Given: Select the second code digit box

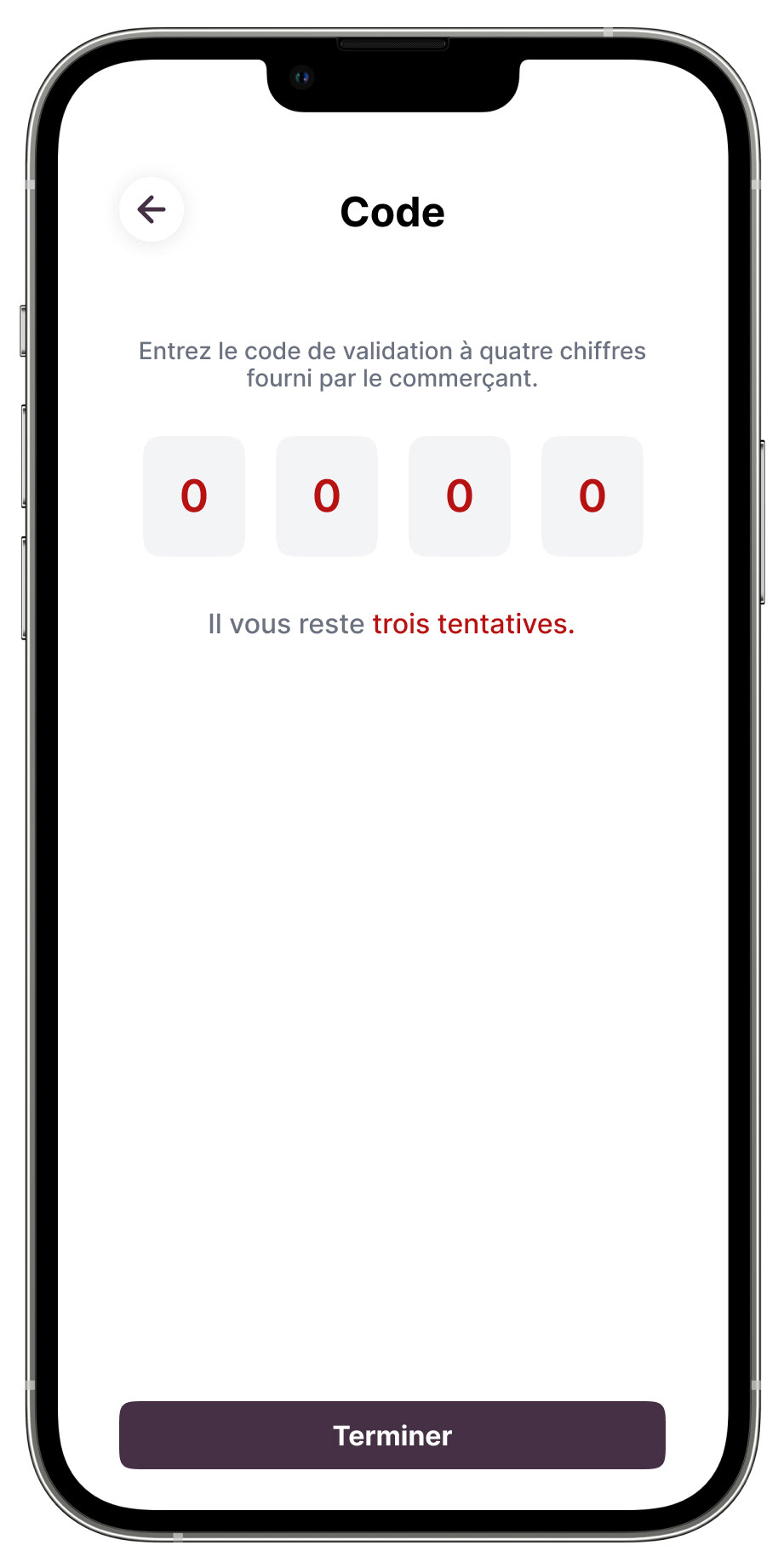Looking at the screenshot, I should pyautogui.click(x=327, y=496).
